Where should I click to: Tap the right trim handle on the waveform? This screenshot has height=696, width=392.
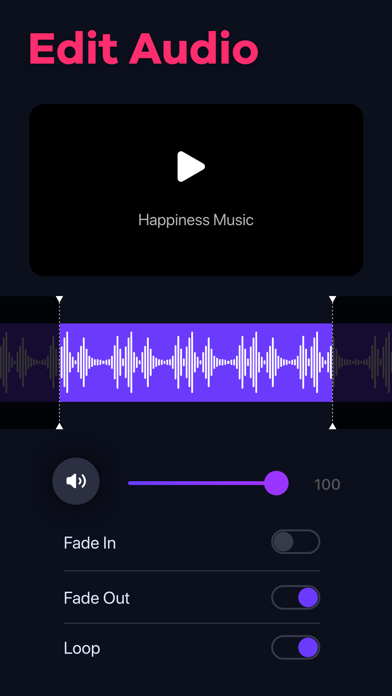[333, 362]
